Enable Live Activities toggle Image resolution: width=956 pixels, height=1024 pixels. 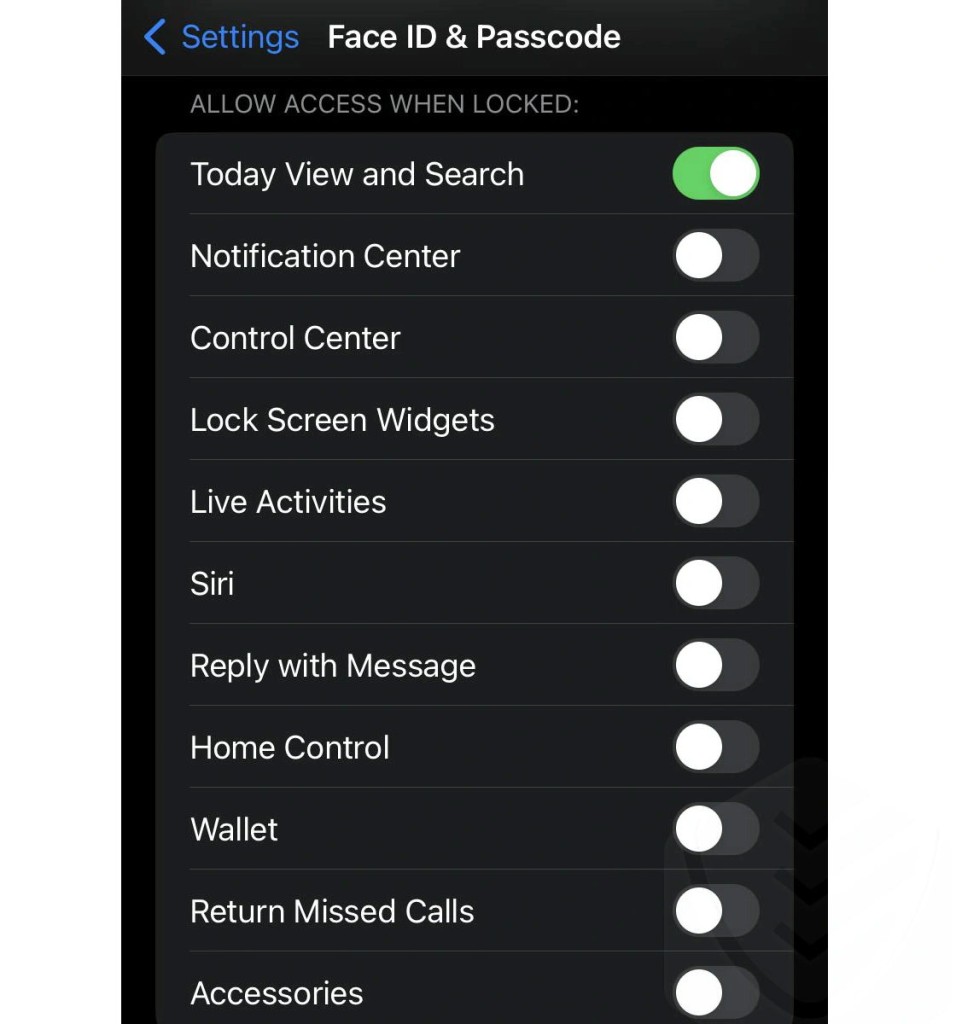click(715, 502)
